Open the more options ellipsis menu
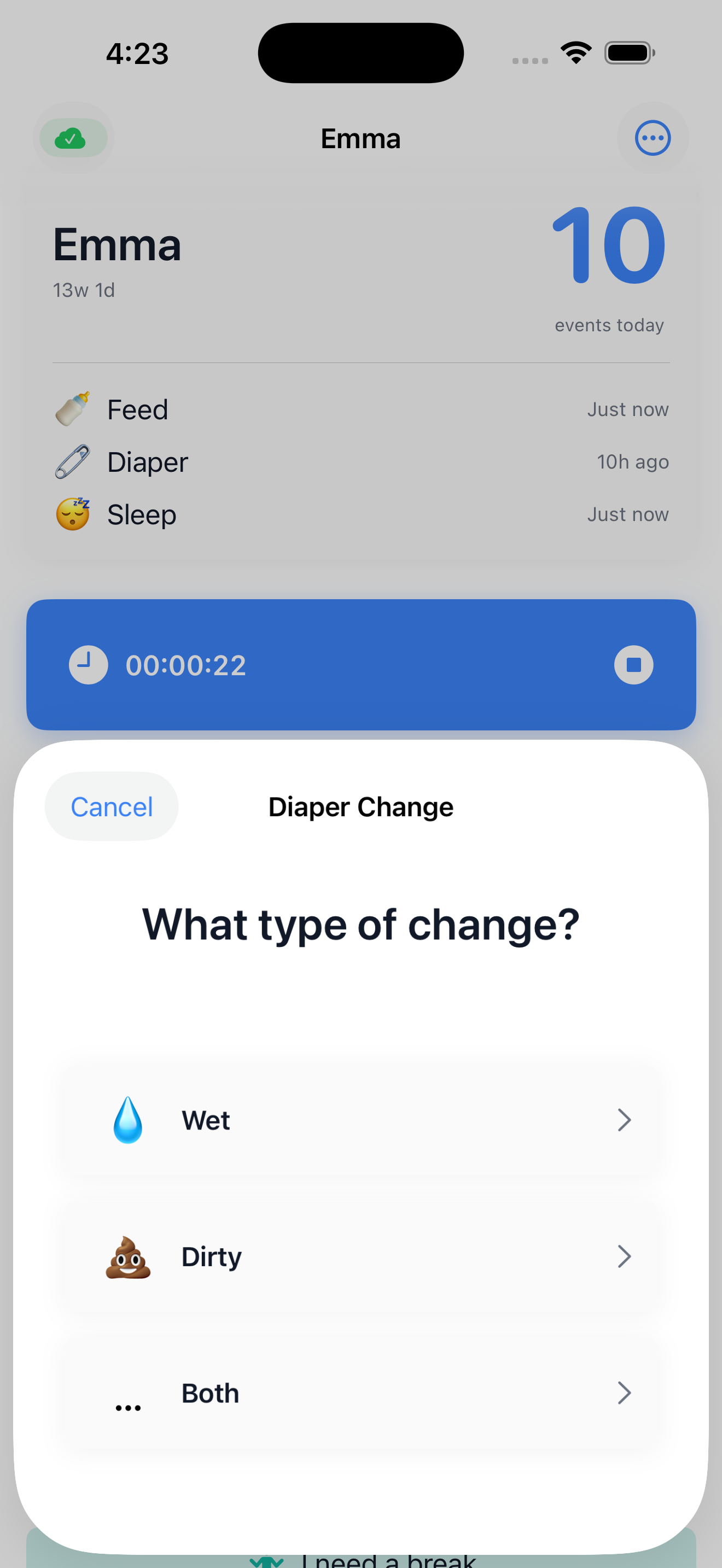Image resolution: width=722 pixels, height=1568 pixels. pyautogui.click(x=653, y=138)
